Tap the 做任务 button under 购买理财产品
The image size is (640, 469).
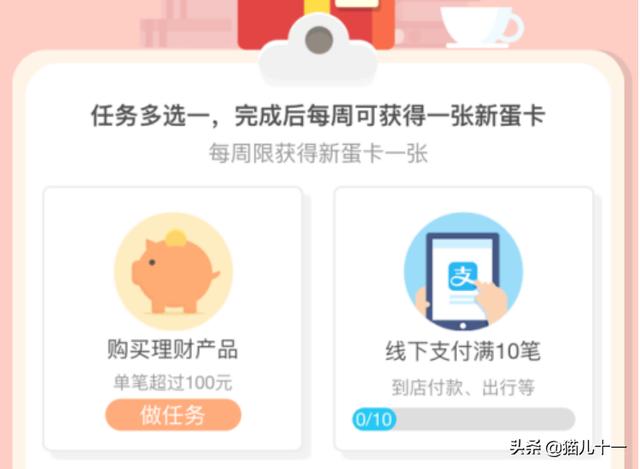pos(173,415)
